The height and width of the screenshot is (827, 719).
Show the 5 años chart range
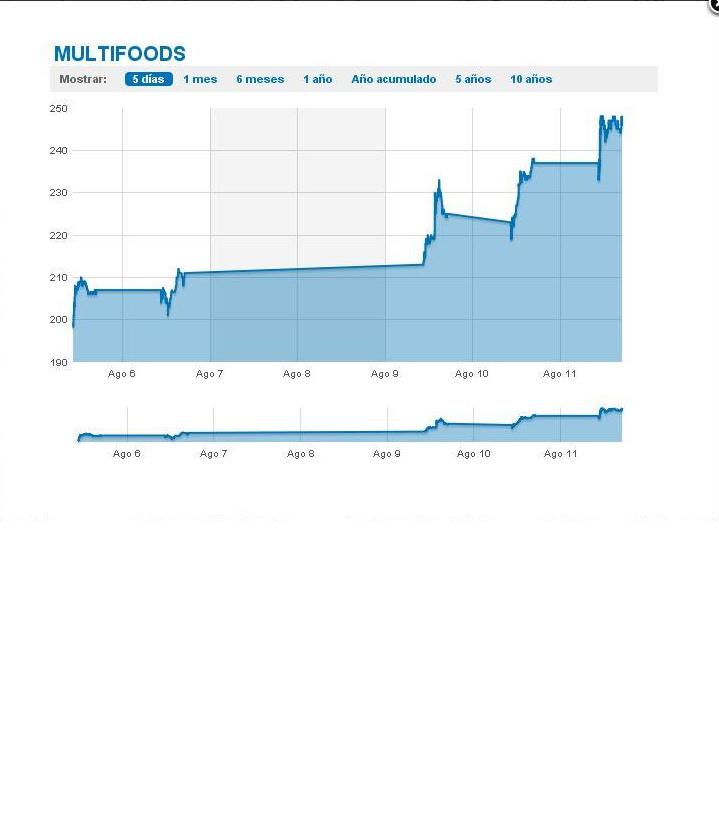point(473,79)
